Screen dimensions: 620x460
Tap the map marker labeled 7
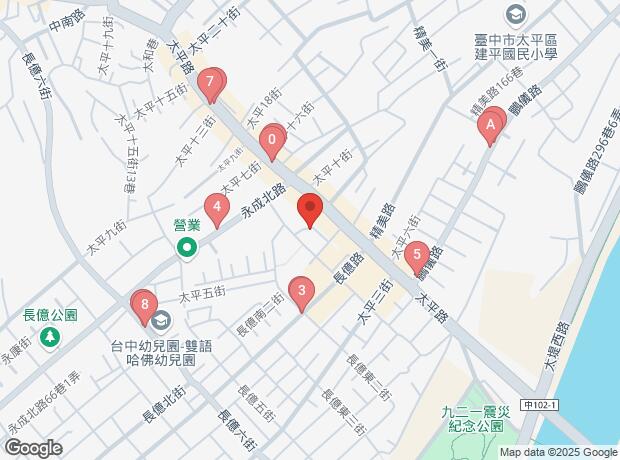tap(209, 83)
